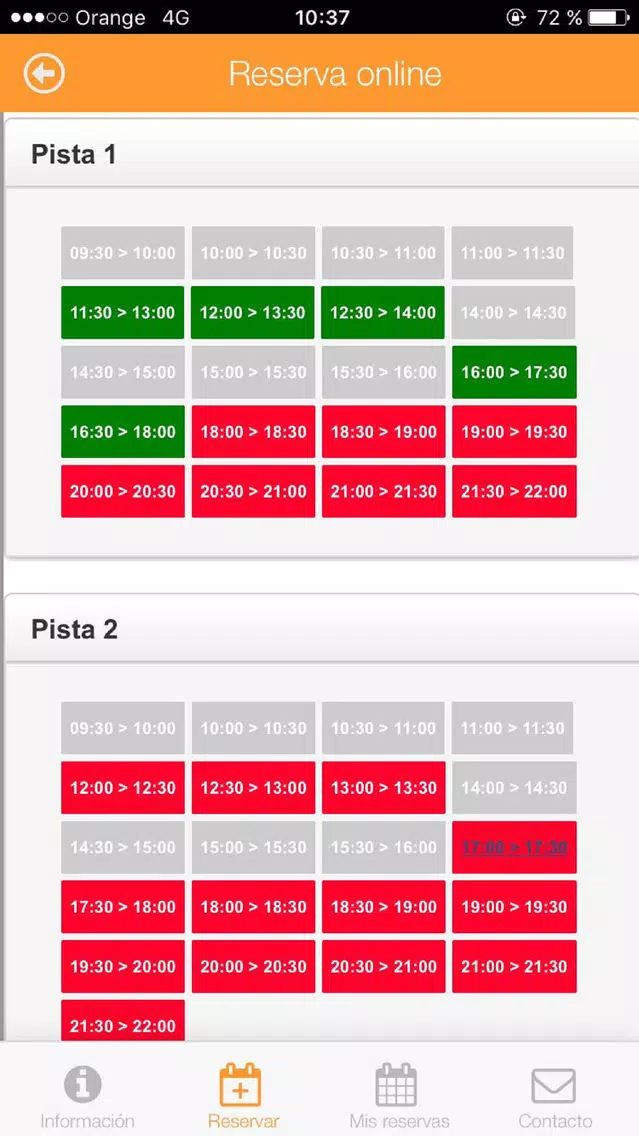The height and width of the screenshot is (1136, 639).
Task: Pick the 16:30 > 18:00 slot
Action: [123, 432]
